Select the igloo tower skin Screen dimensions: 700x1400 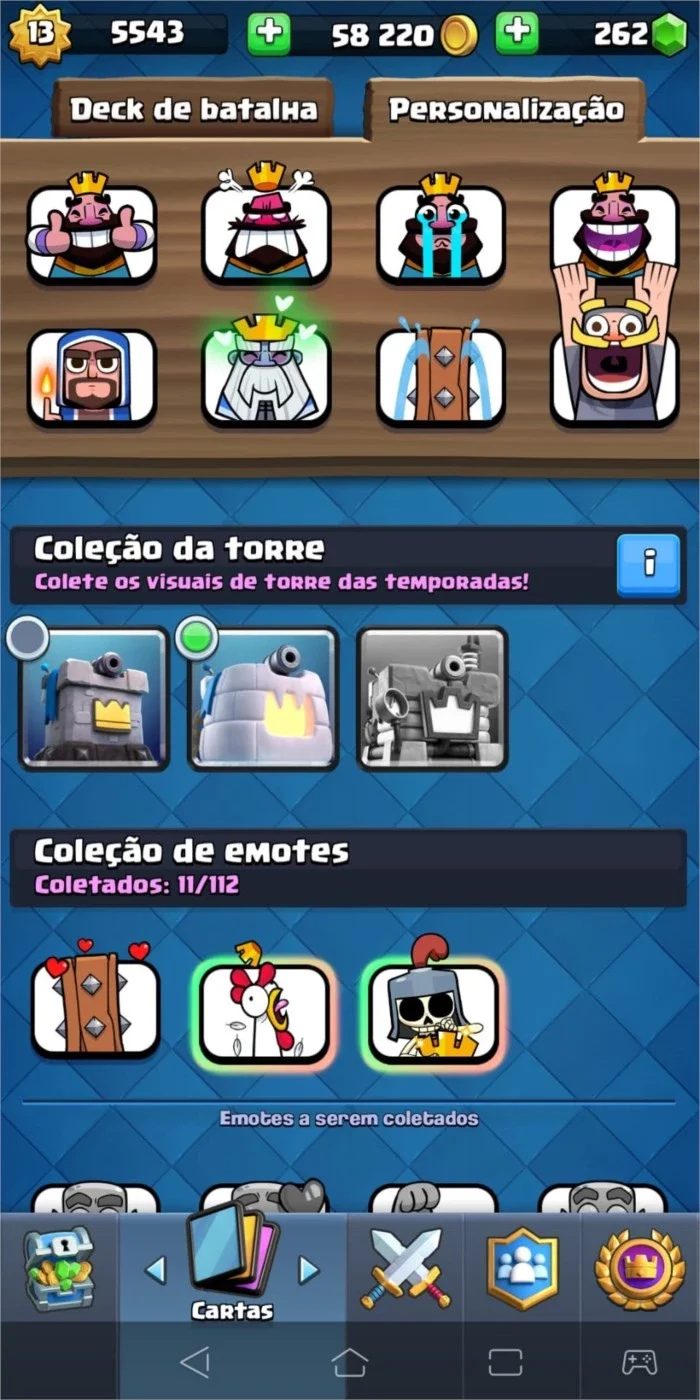(264, 698)
